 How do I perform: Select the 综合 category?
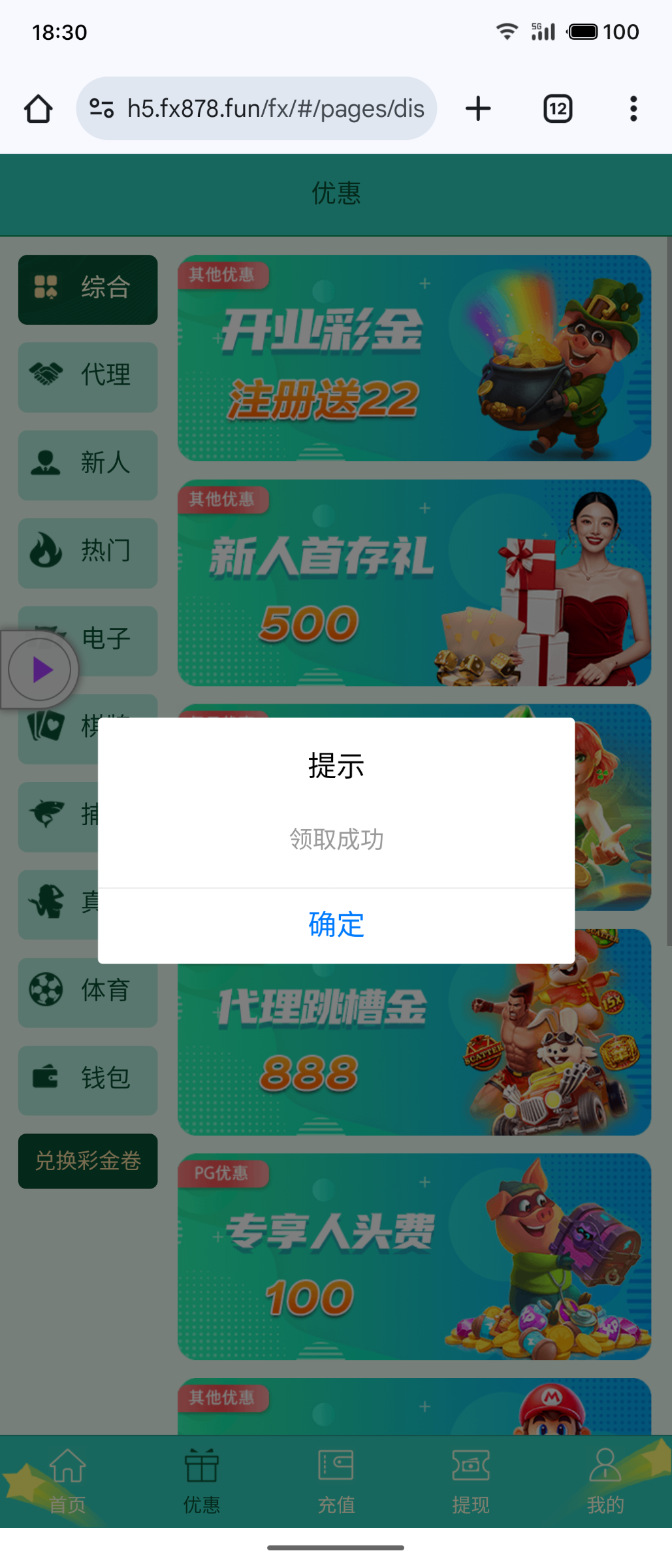tap(88, 289)
